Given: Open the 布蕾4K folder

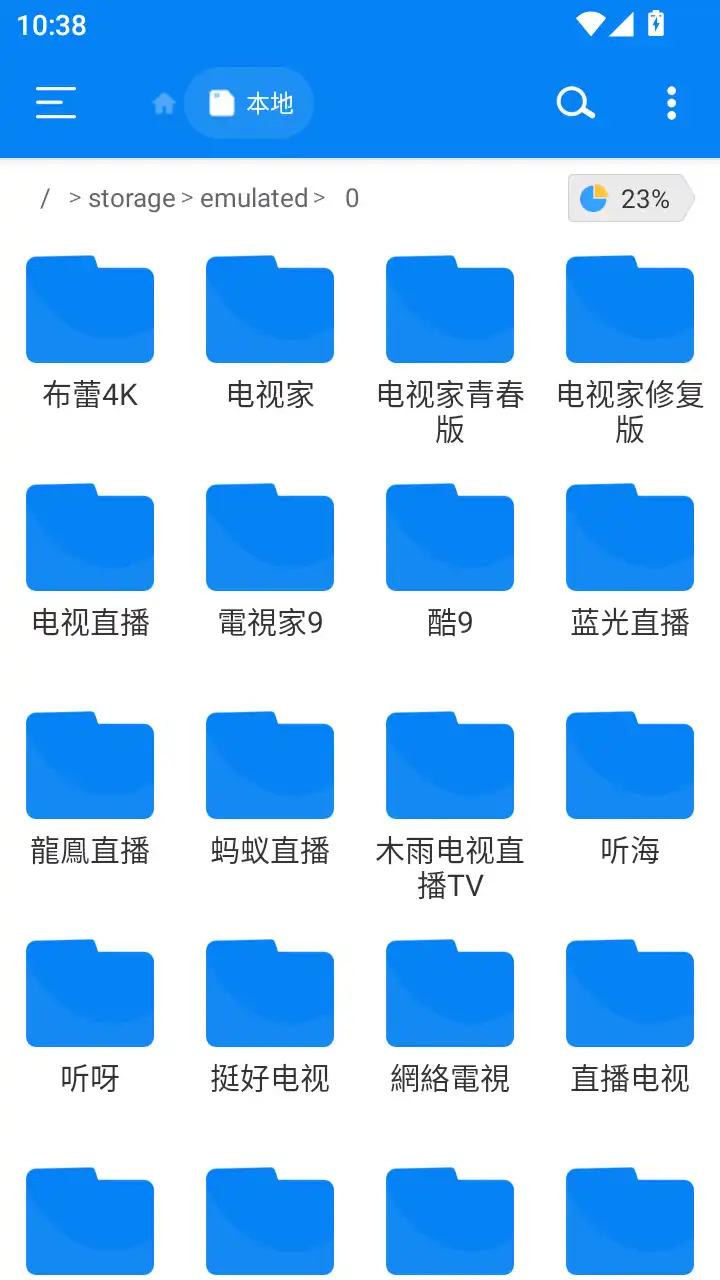Looking at the screenshot, I should click(x=90, y=309).
